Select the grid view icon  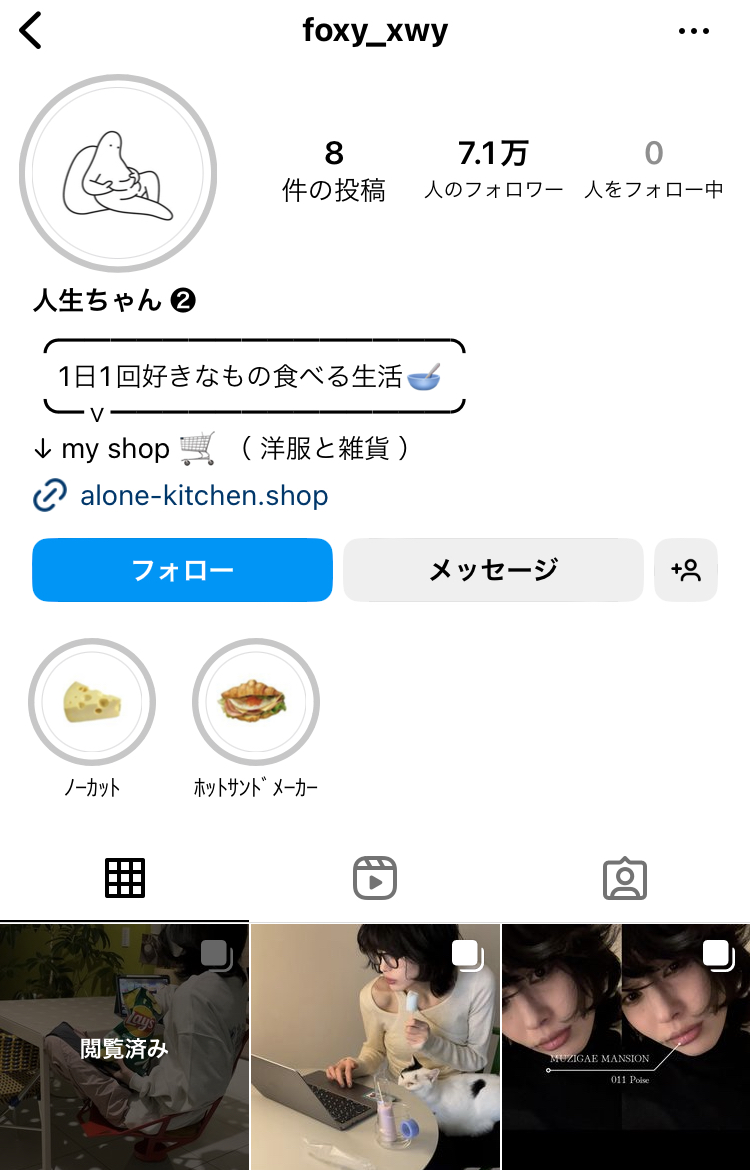pyautogui.click(x=124, y=877)
